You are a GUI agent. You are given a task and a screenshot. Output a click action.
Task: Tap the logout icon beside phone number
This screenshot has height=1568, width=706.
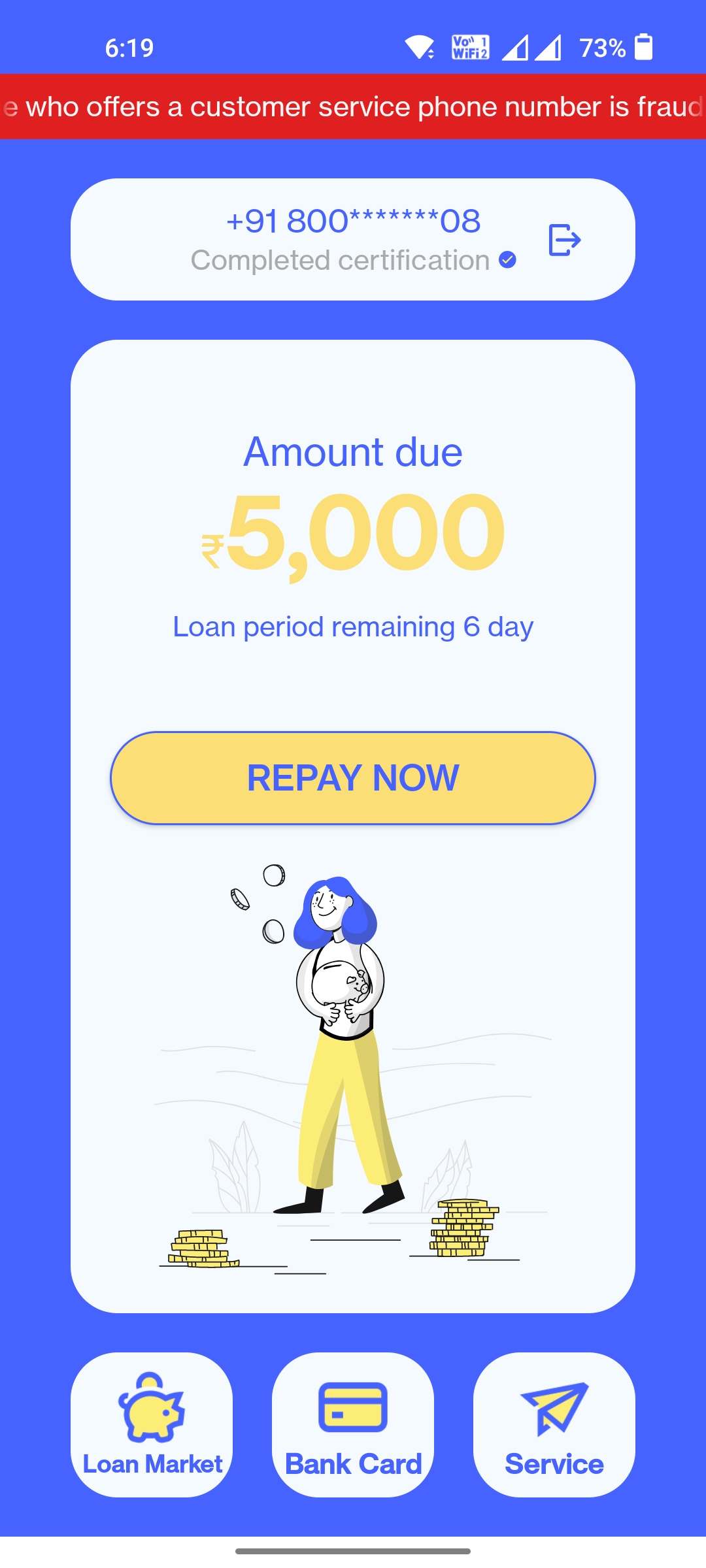pyautogui.click(x=564, y=240)
